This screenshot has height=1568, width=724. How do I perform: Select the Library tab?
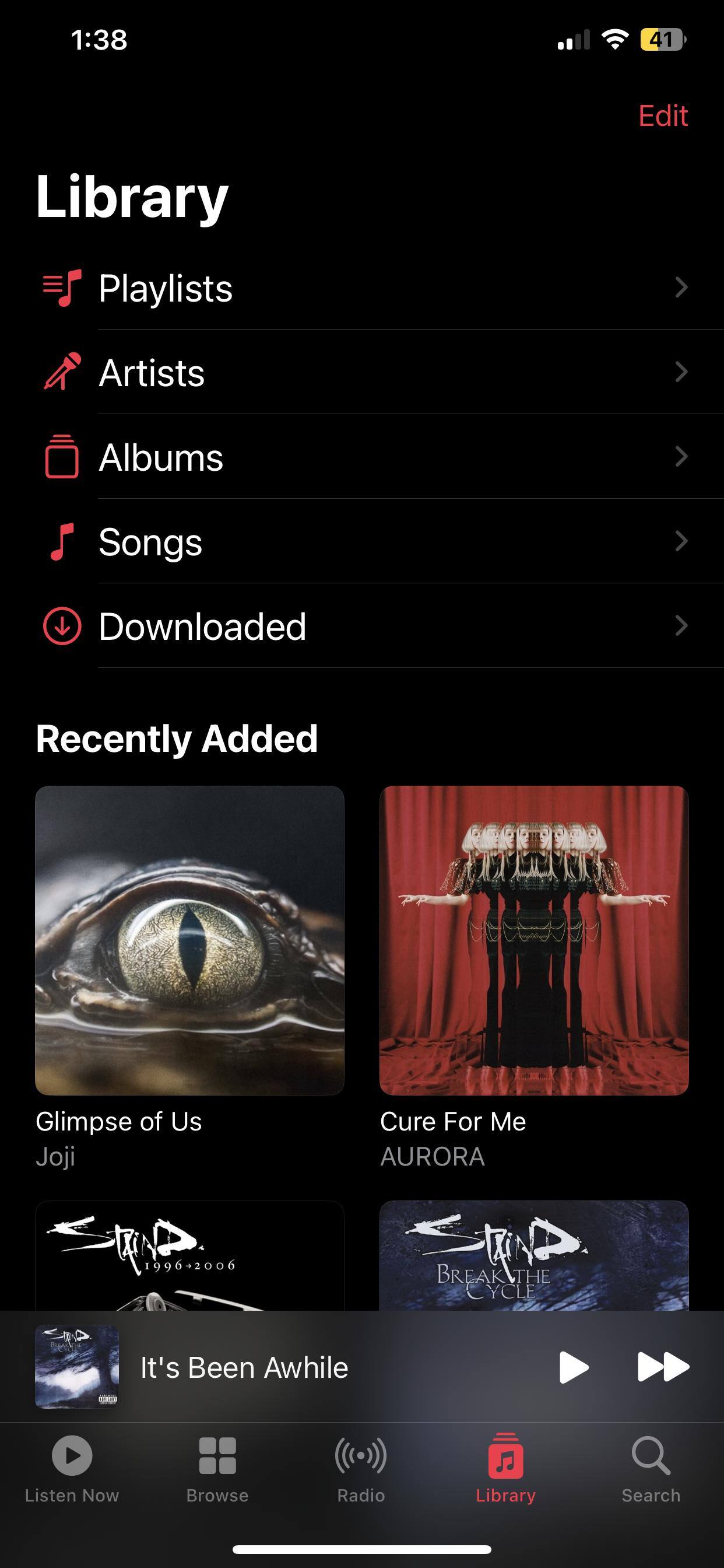click(505, 1468)
